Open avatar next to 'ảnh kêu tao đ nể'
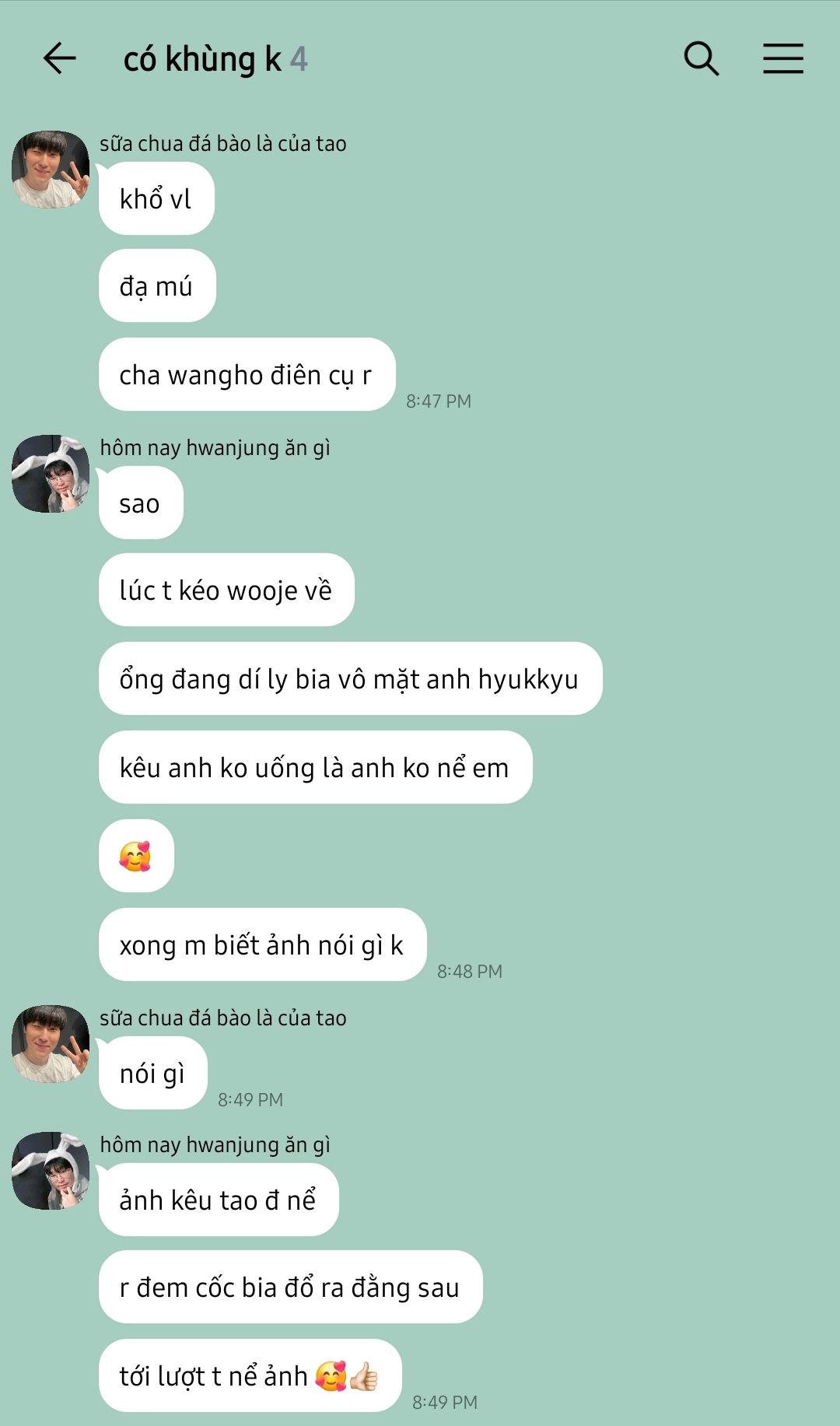This screenshot has height=1426, width=840. (x=51, y=1171)
